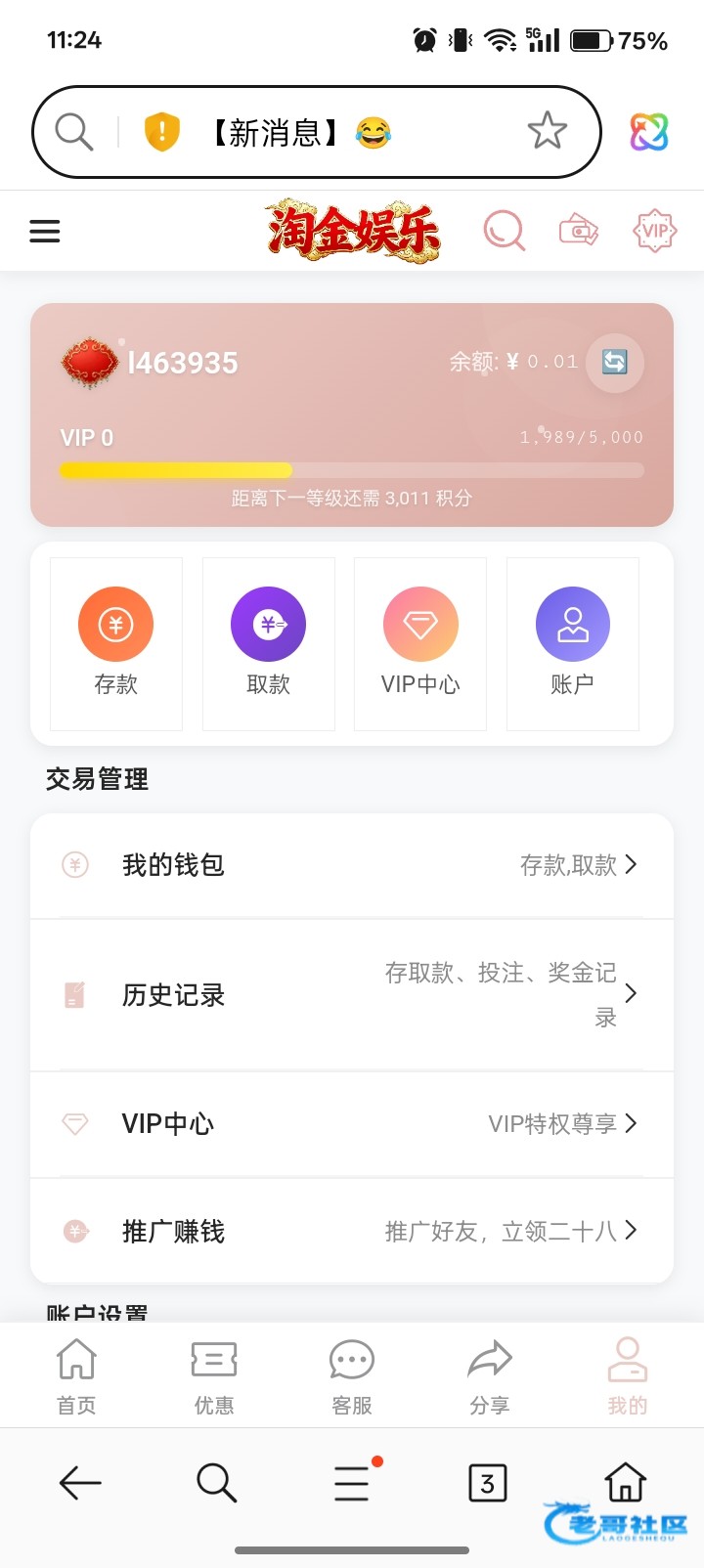Image resolution: width=704 pixels, height=1568 pixels.
Task: Open the browser tab switcher showing 3
Action: coord(488,1483)
